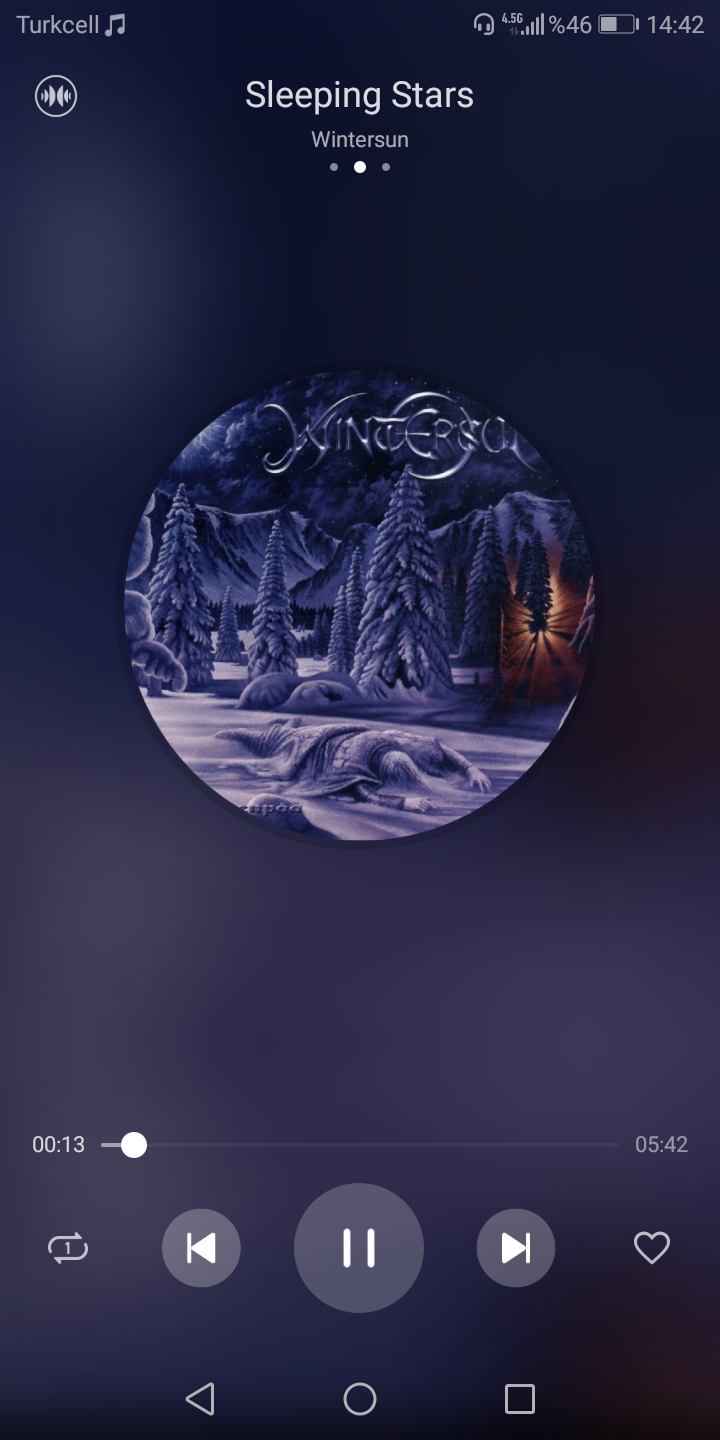
Task: Tap the Android back button
Action: [x=200, y=1398]
